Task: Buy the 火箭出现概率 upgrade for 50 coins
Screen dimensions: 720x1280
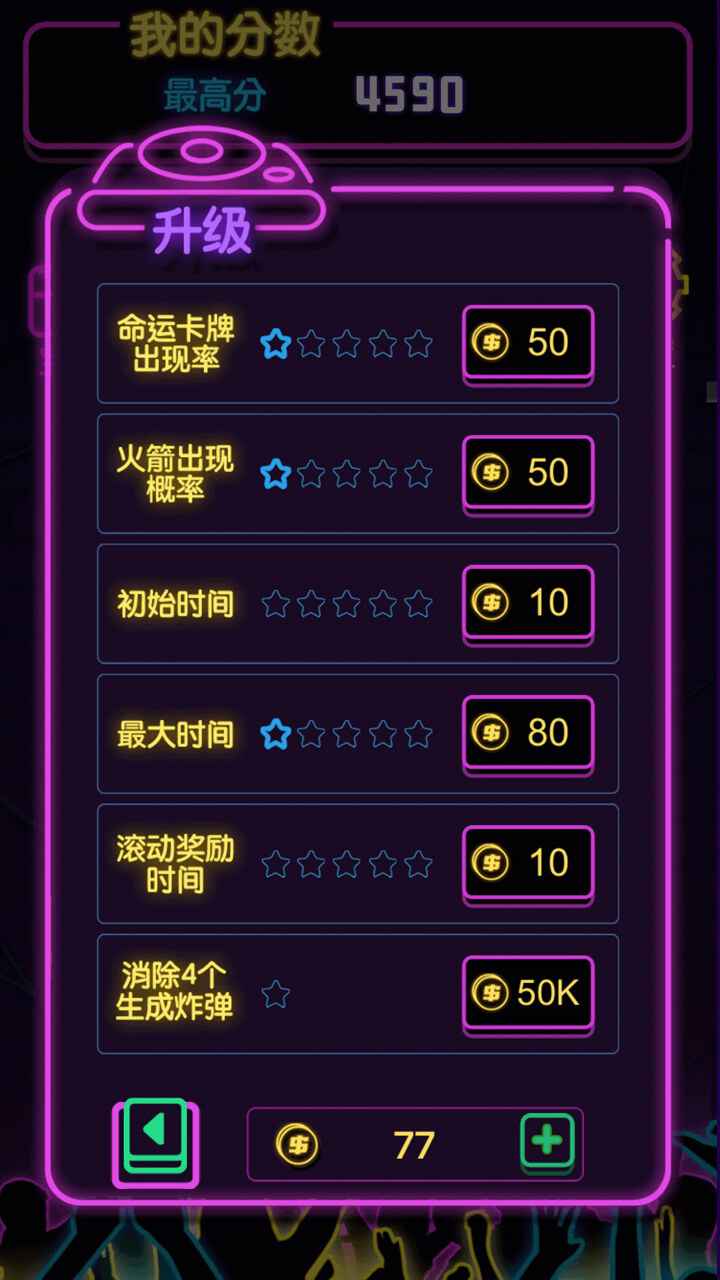Action: click(x=528, y=473)
